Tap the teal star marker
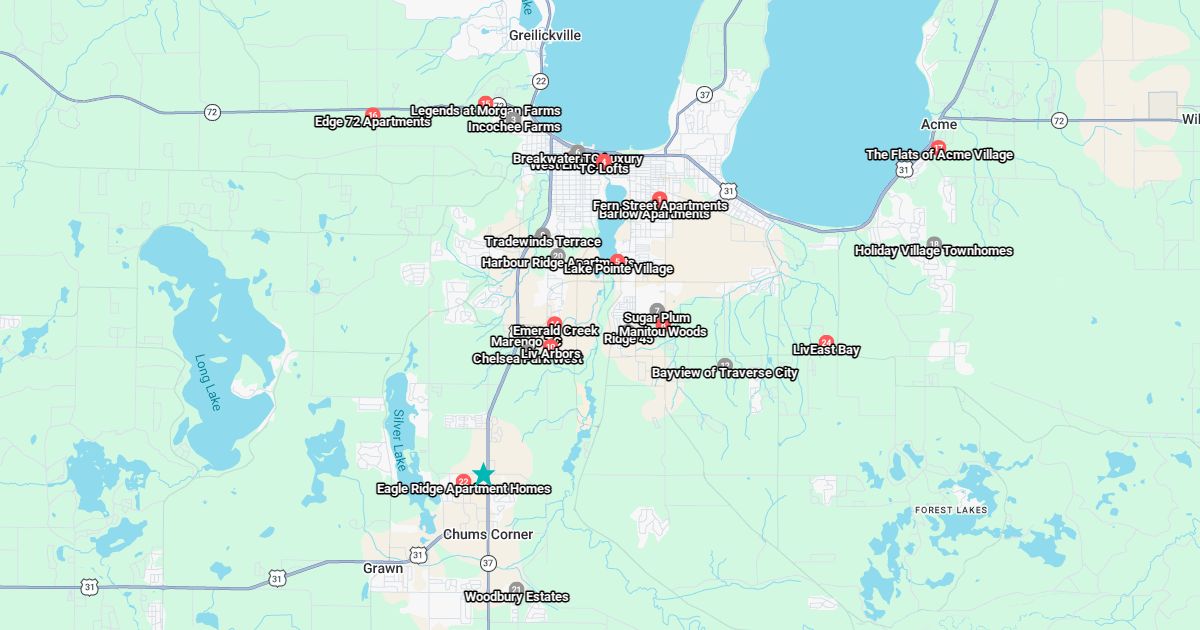Viewport: 1200px width, 630px height. click(483, 473)
